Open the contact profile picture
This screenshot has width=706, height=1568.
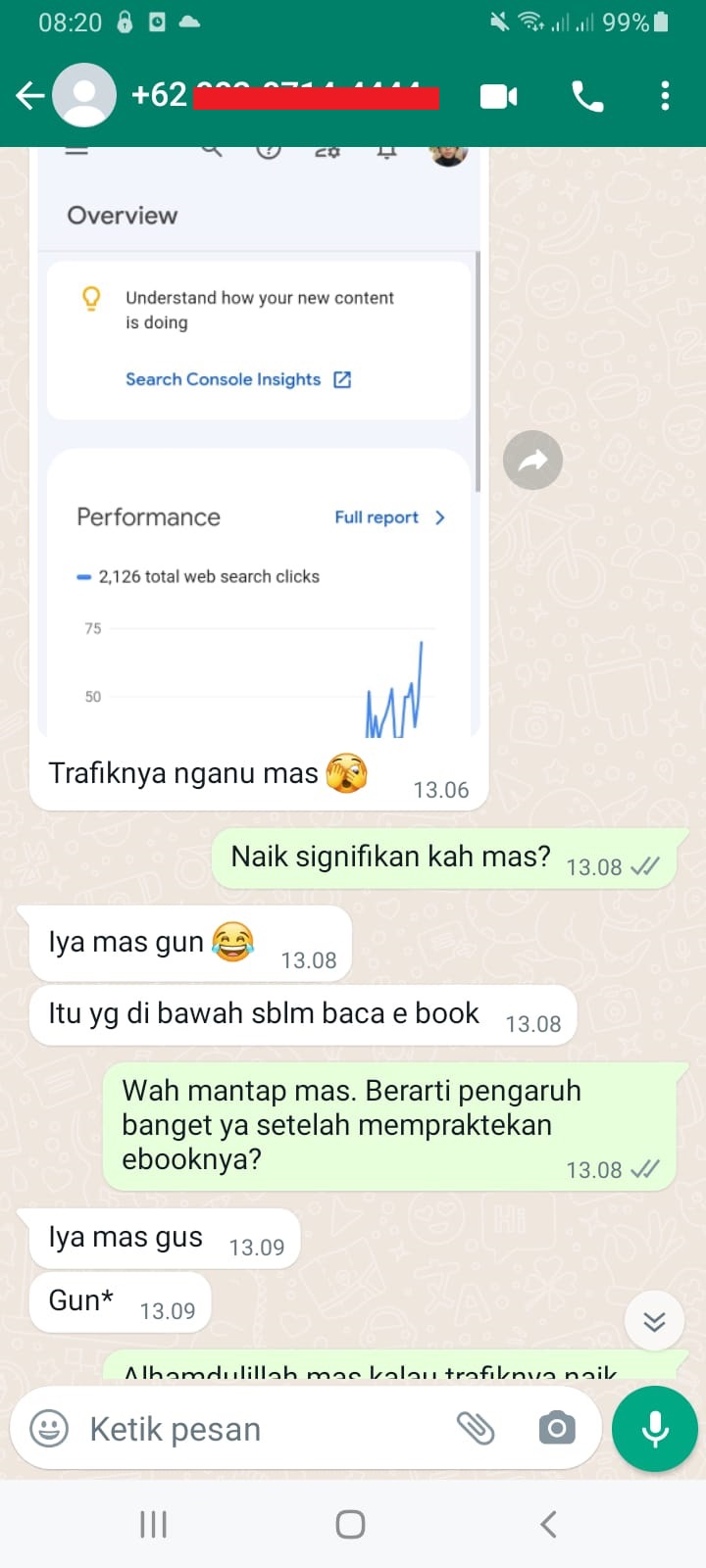(84, 95)
